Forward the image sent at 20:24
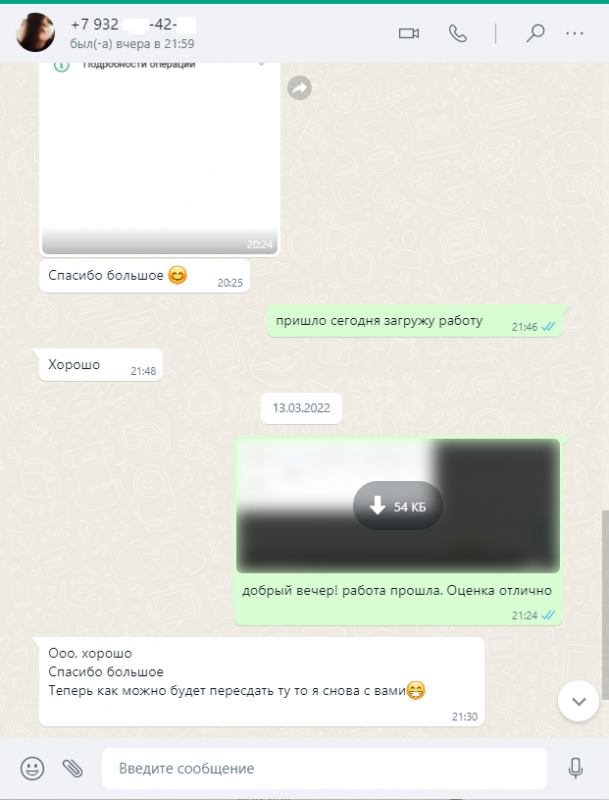The width and height of the screenshot is (609, 800). [299, 88]
